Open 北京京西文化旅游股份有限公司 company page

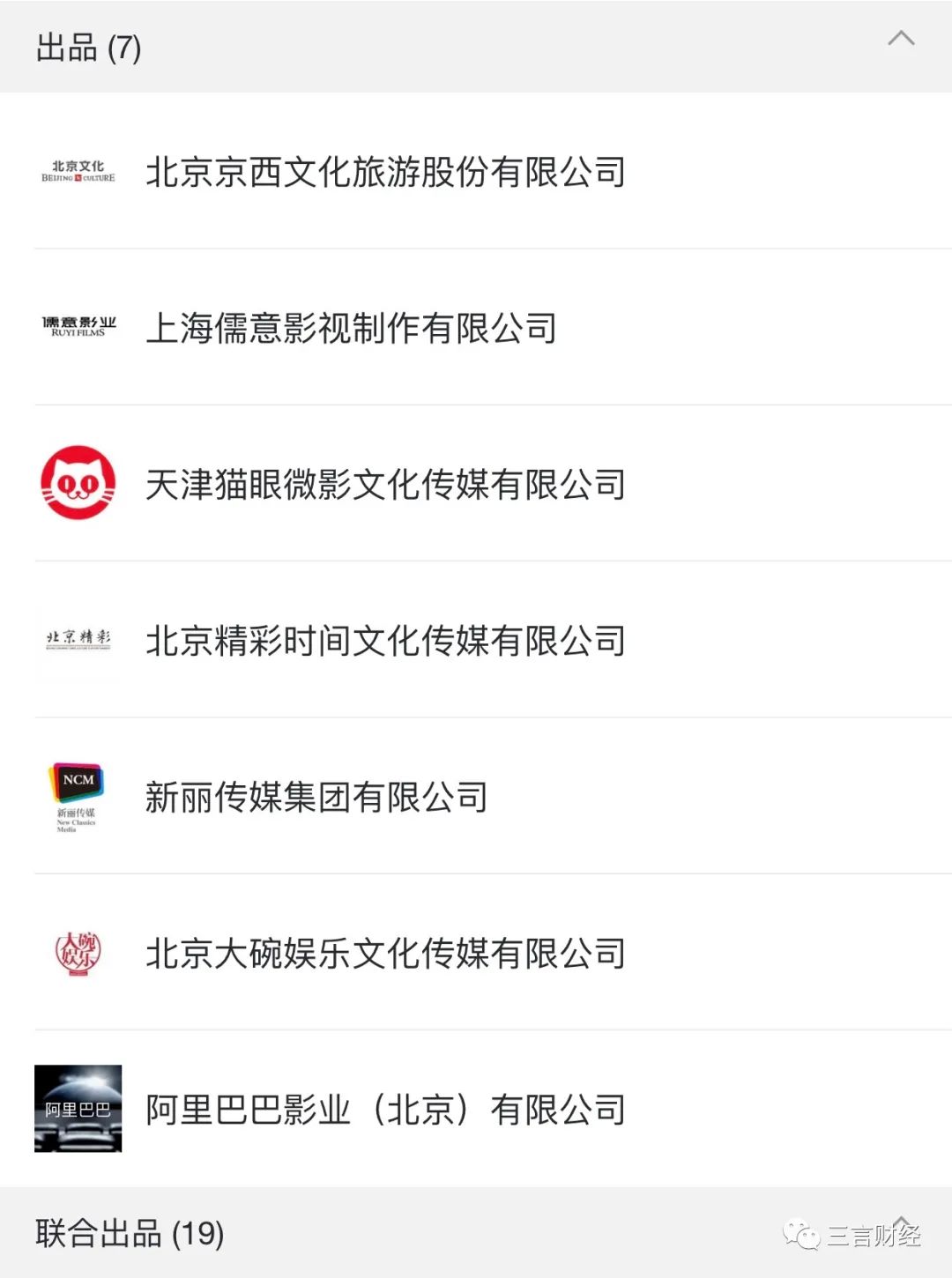[385, 172]
